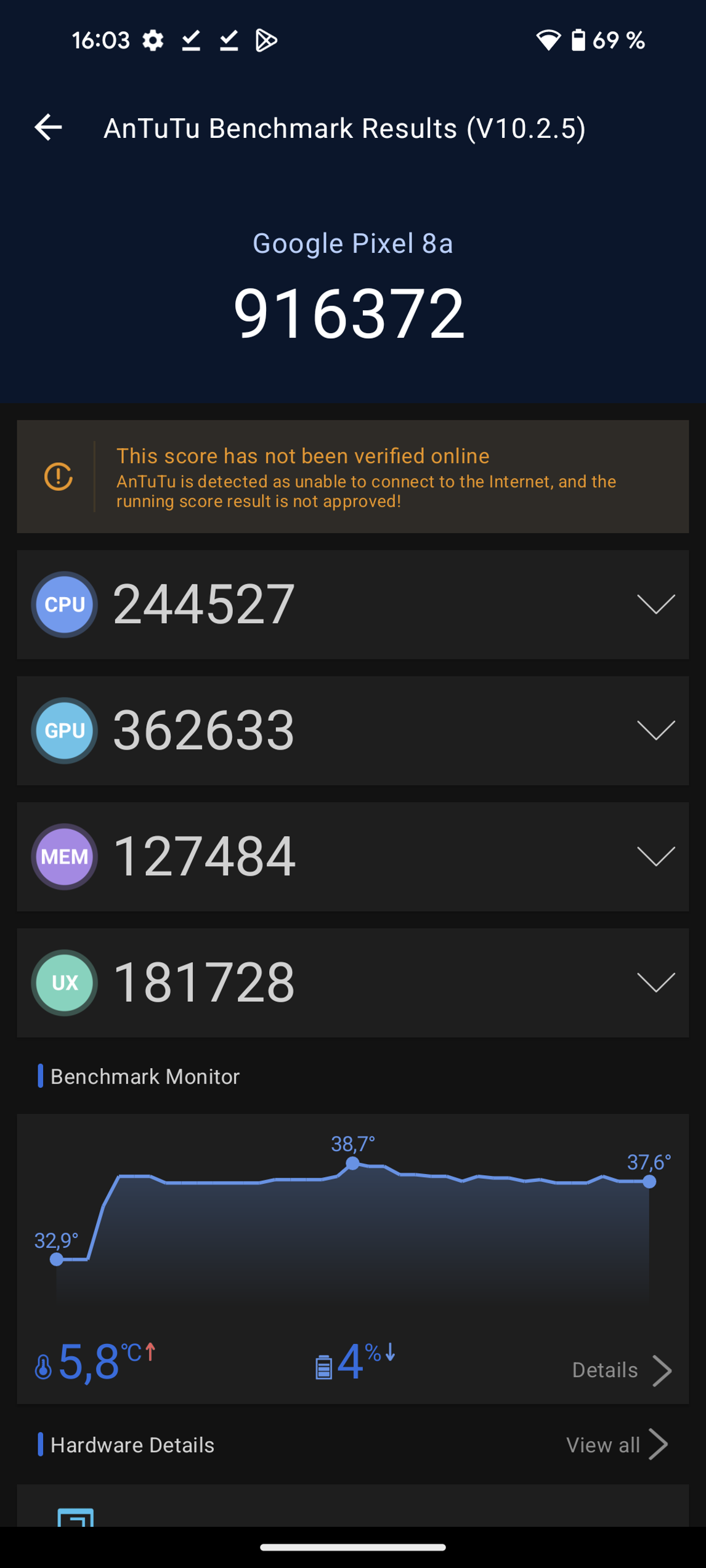Image resolution: width=706 pixels, height=1568 pixels.
Task: Go back from benchmark results
Action: [x=48, y=127]
